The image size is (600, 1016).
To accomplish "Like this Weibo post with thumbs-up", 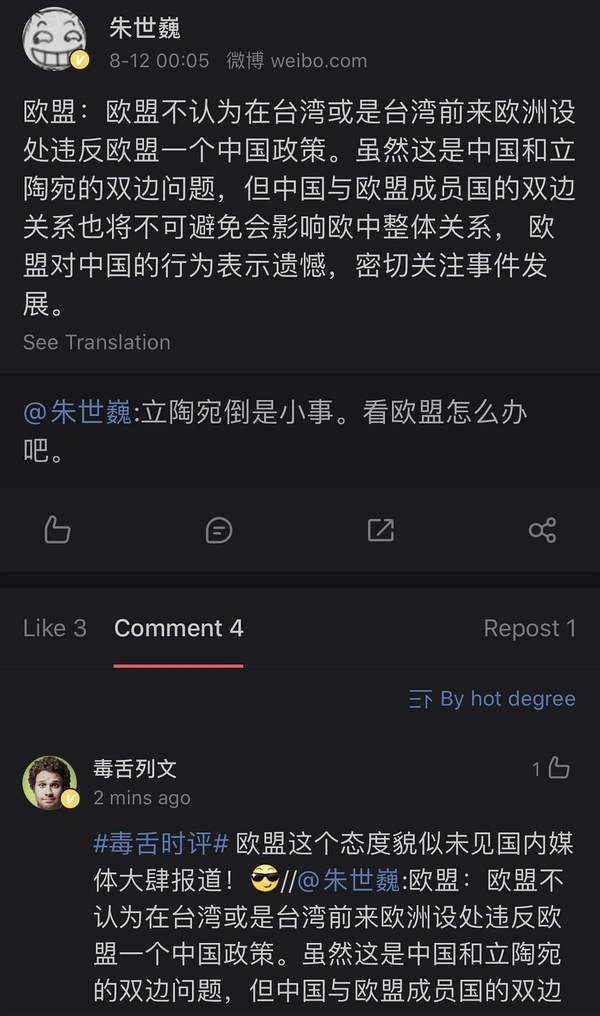I will (x=57, y=530).
